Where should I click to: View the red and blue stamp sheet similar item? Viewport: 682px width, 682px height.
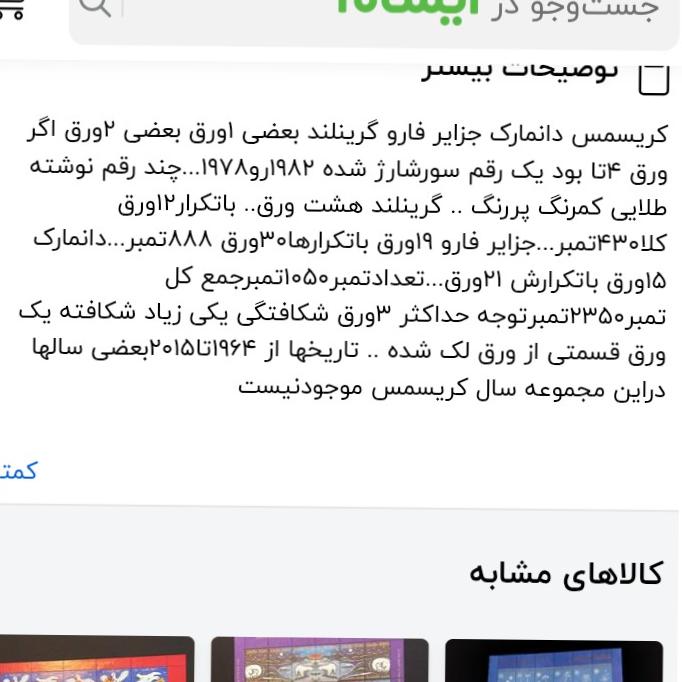coord(96,660)
